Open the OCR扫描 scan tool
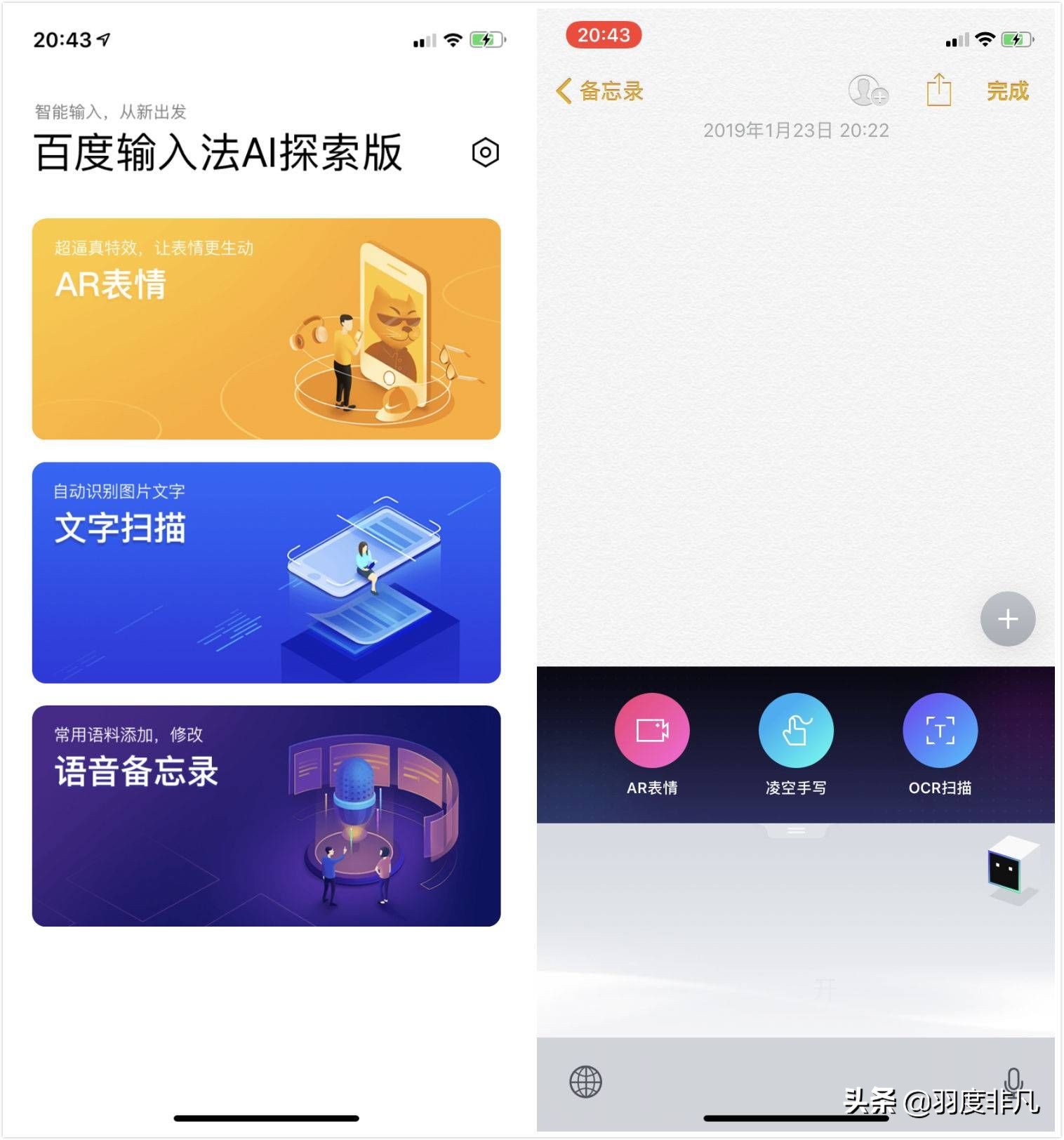 tap(940, 730)
